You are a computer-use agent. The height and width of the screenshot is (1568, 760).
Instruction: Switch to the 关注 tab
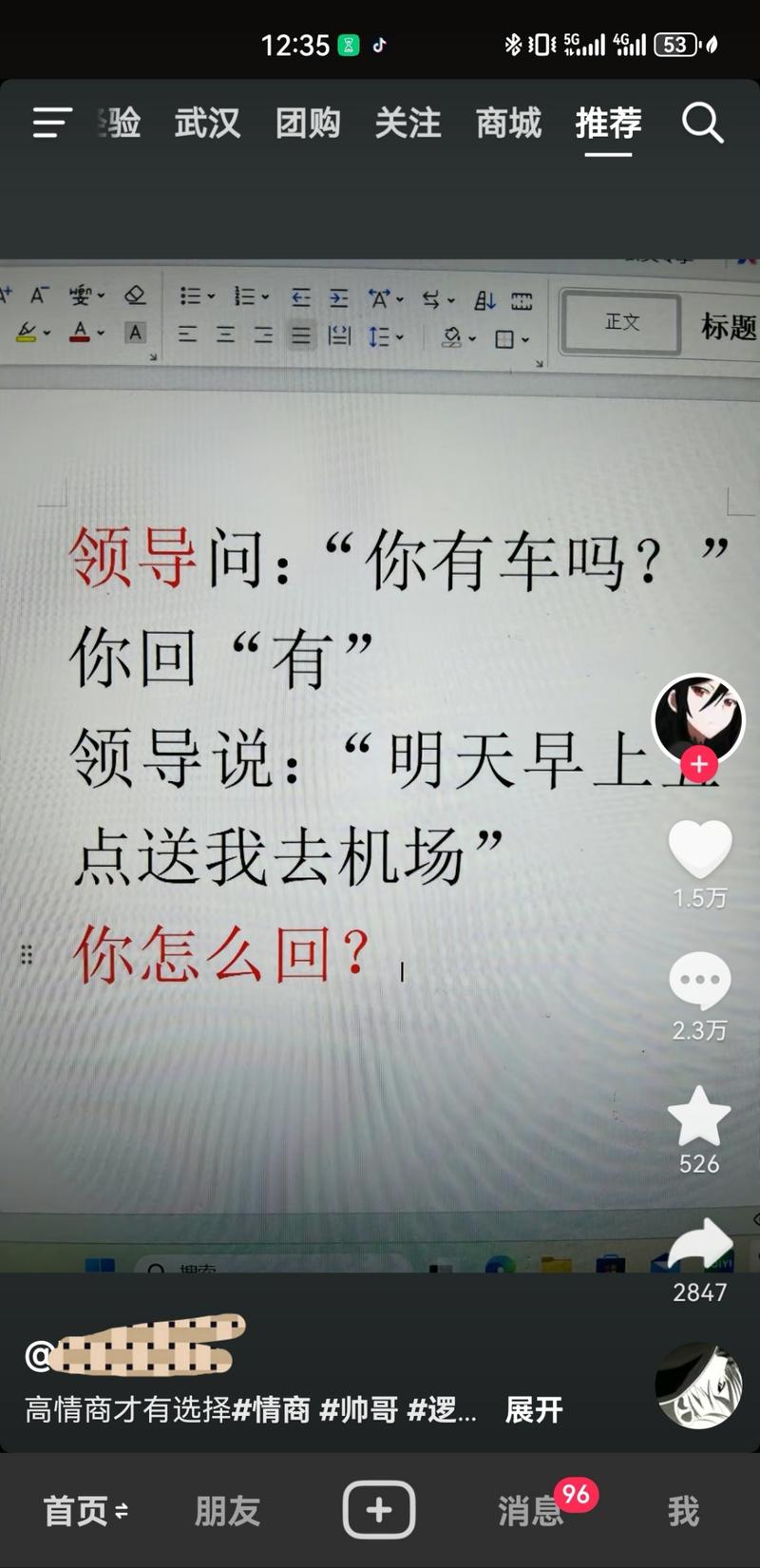click(407, 123)
